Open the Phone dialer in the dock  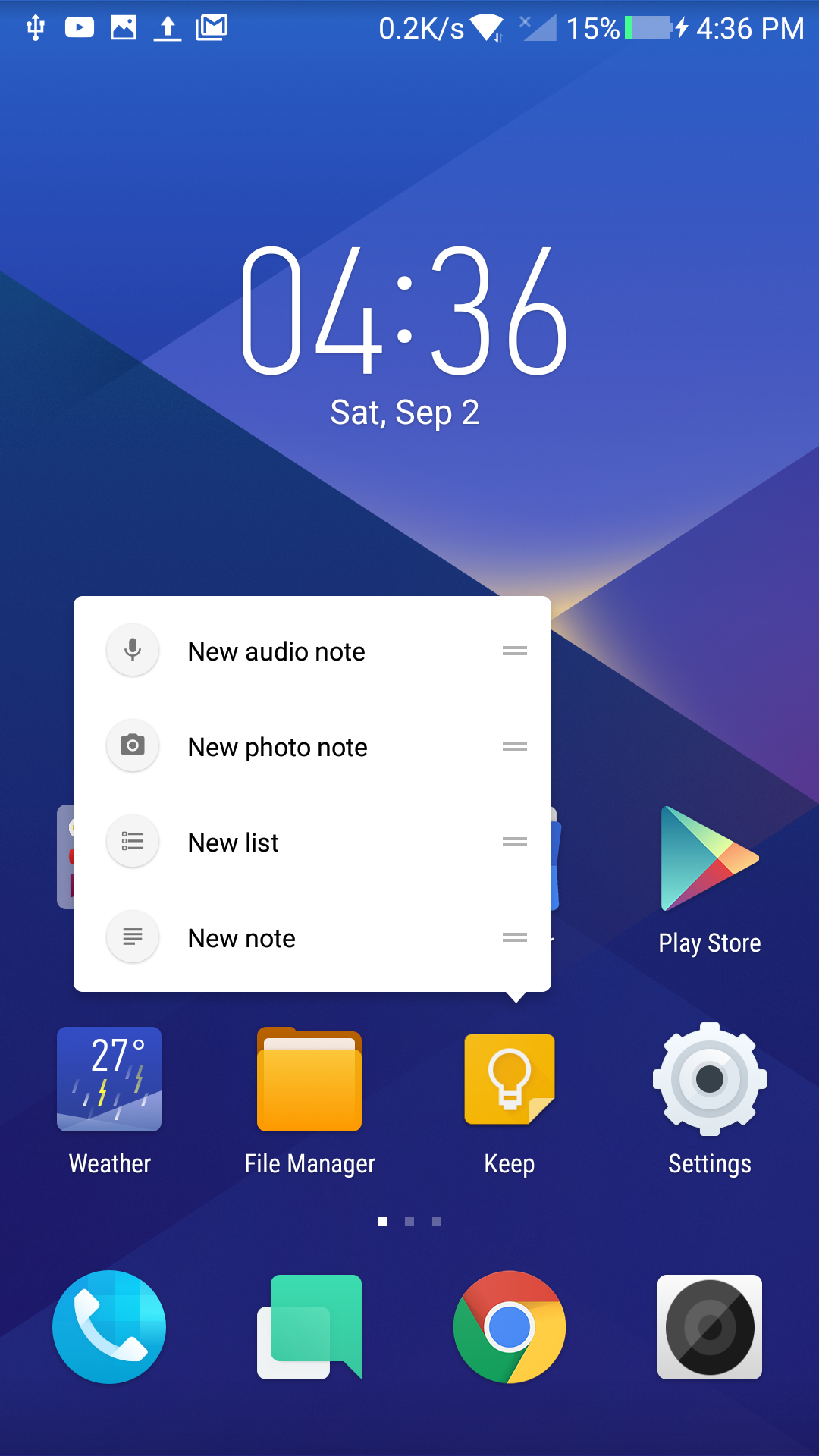coord(109,1327)
